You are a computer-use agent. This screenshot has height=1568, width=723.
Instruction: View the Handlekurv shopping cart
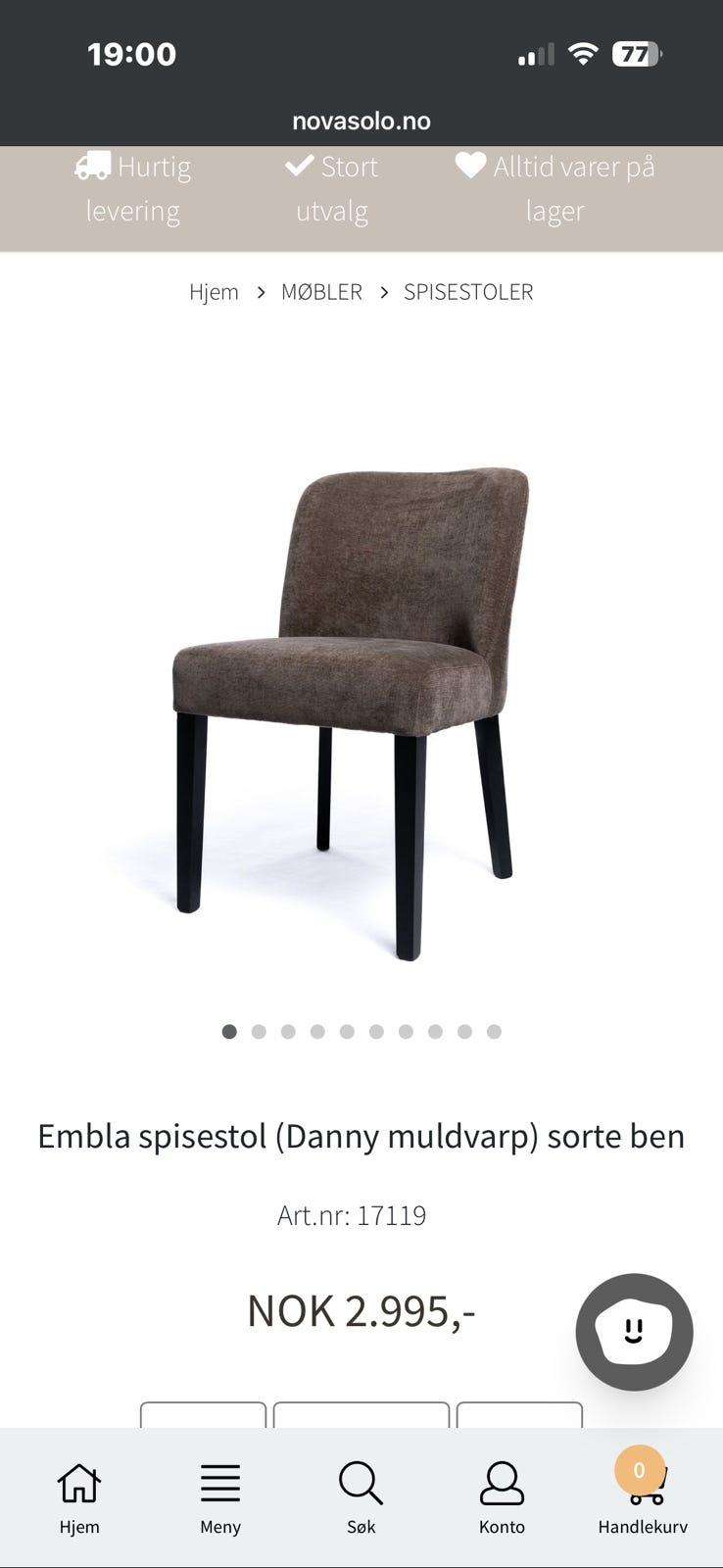643,1497
